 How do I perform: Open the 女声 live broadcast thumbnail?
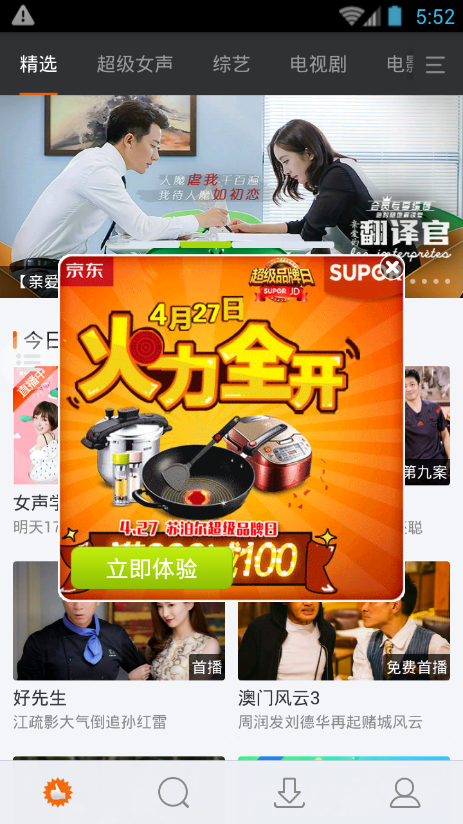36,425
